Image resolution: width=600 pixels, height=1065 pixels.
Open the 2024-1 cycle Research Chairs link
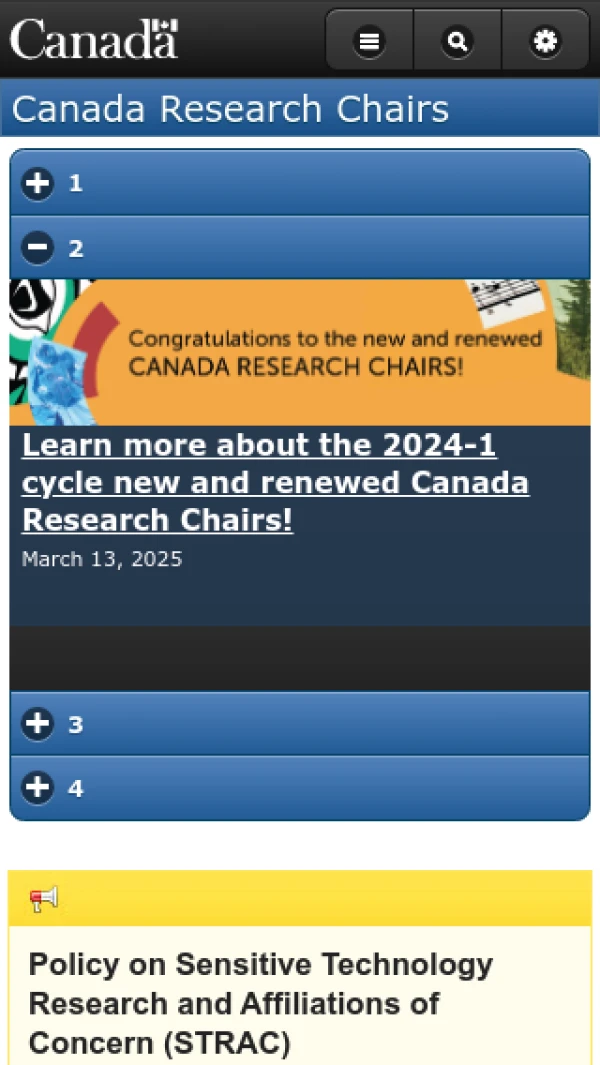tap(275, 483)
